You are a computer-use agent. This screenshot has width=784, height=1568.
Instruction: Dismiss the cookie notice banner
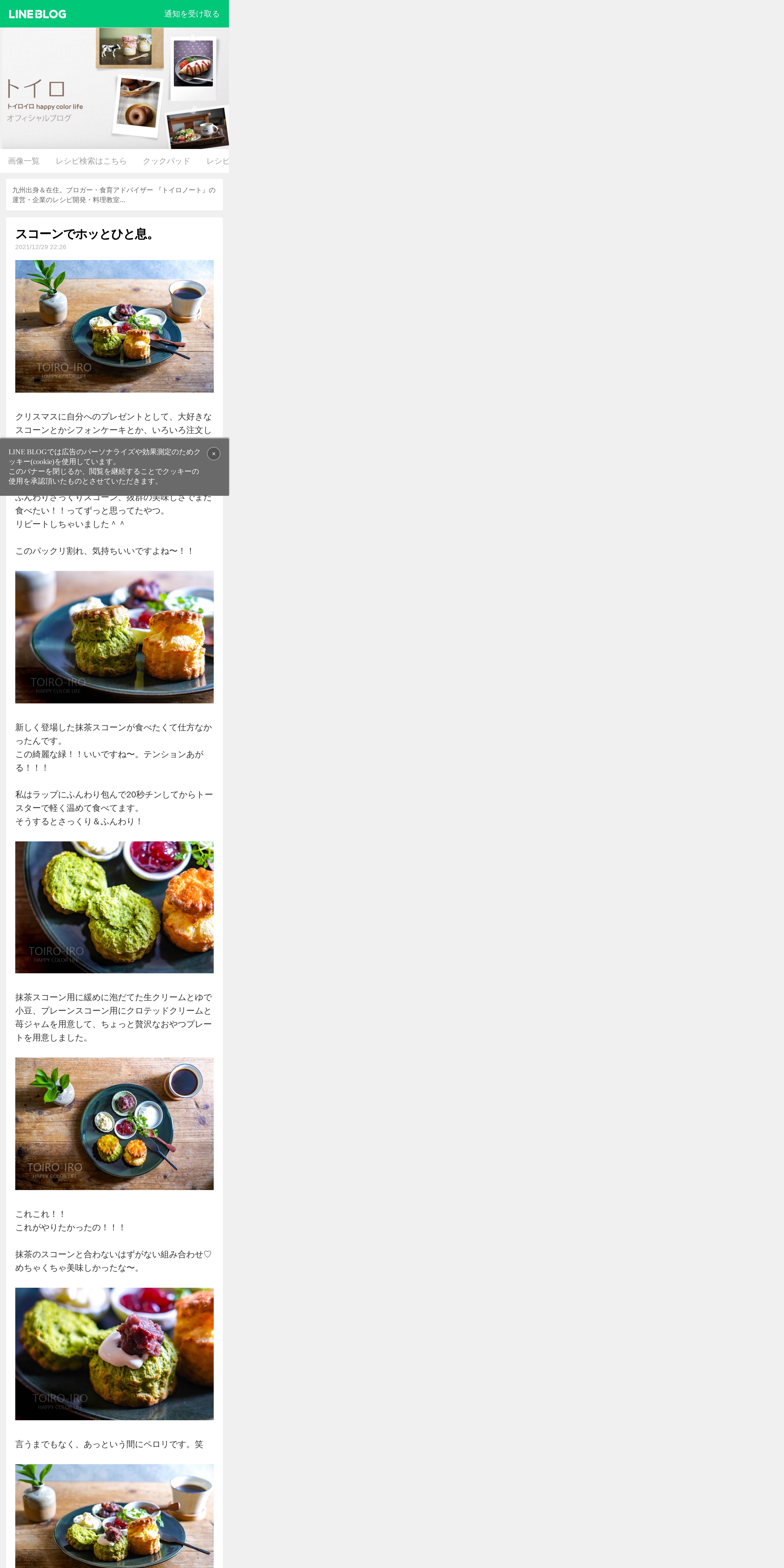tap(214, 453)
